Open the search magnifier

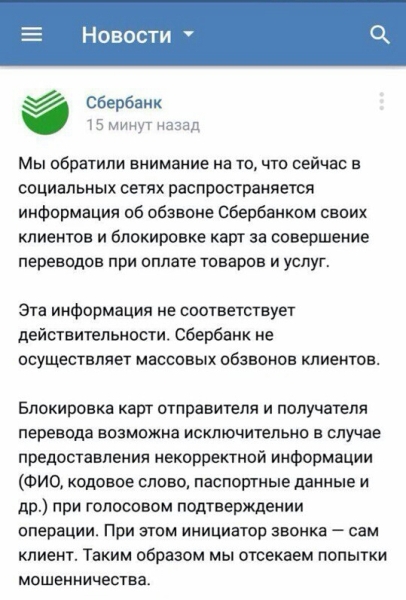point(380,36)
